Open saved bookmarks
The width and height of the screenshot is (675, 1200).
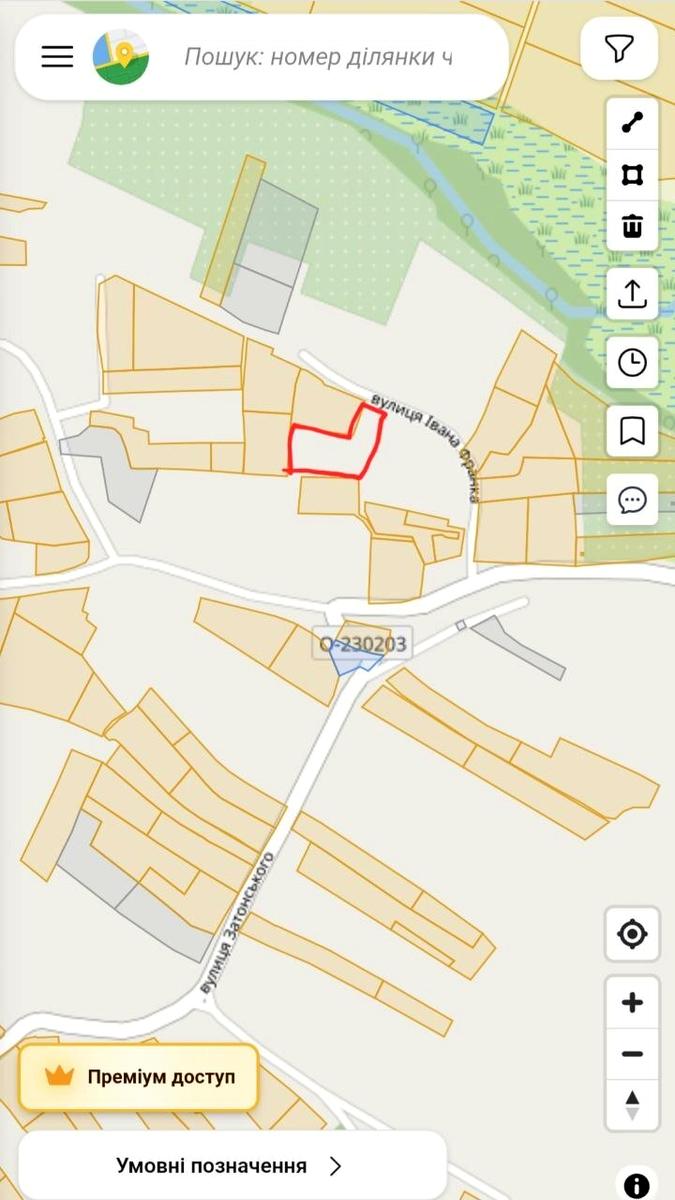click(x=632, y=431)
